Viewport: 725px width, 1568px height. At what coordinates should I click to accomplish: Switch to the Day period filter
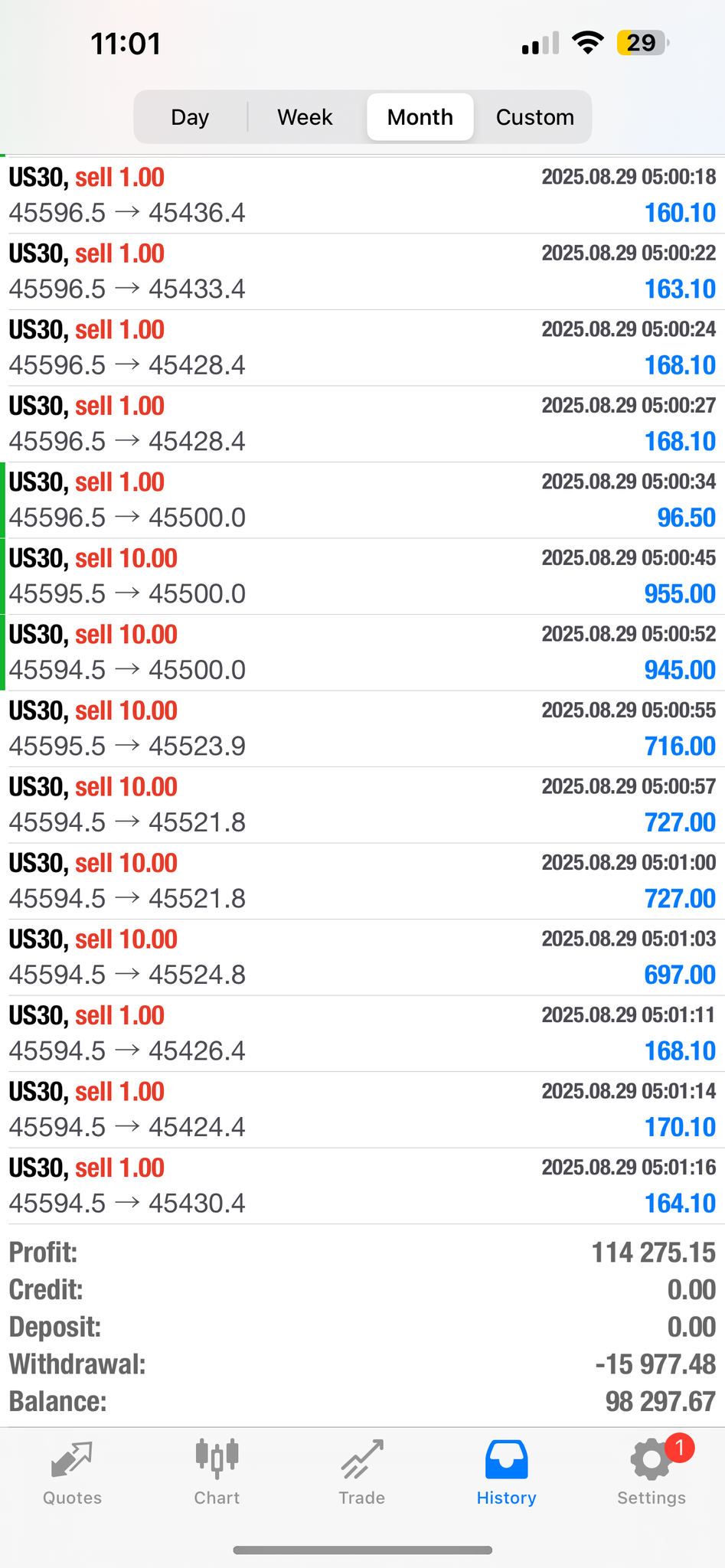190,117
